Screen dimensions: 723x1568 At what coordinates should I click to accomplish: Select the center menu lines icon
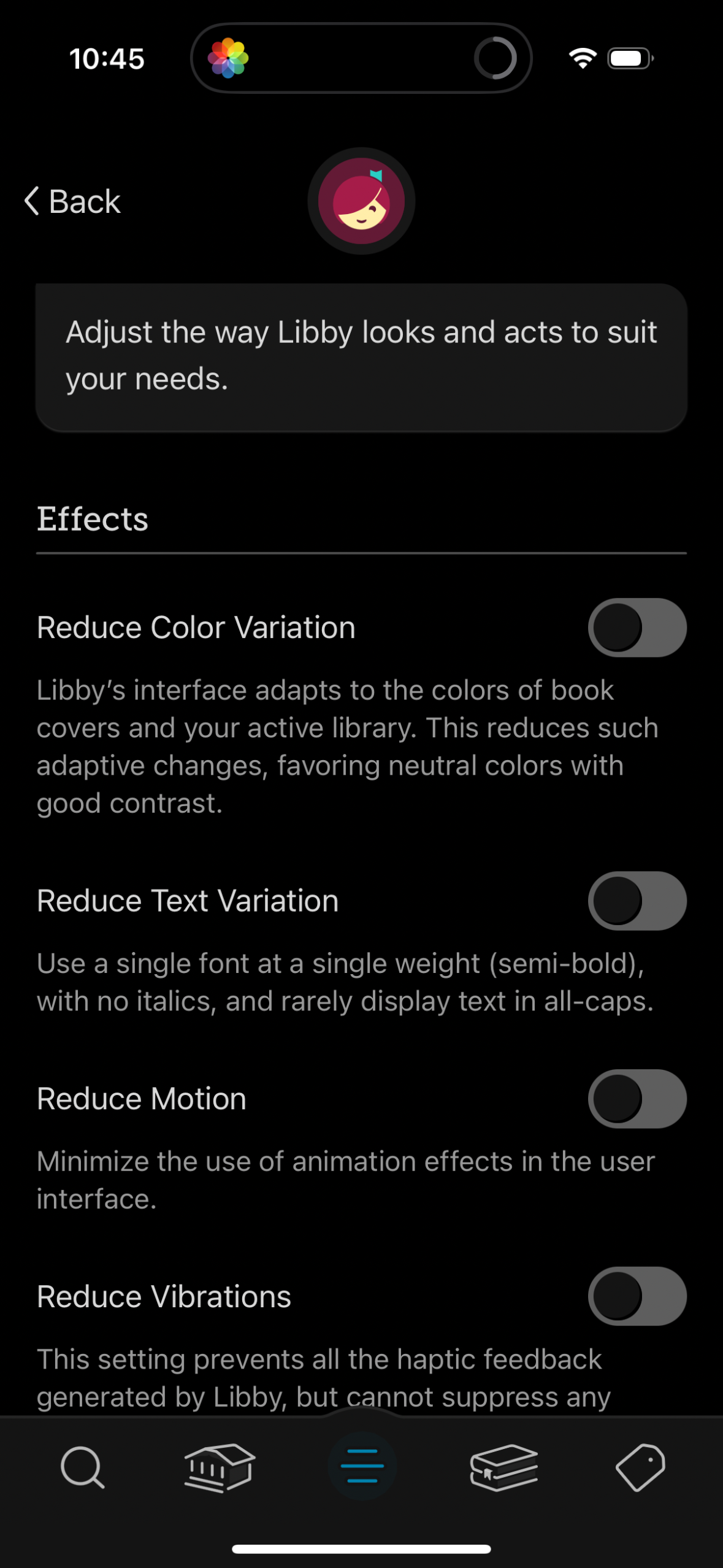(x=361, y=1469)
